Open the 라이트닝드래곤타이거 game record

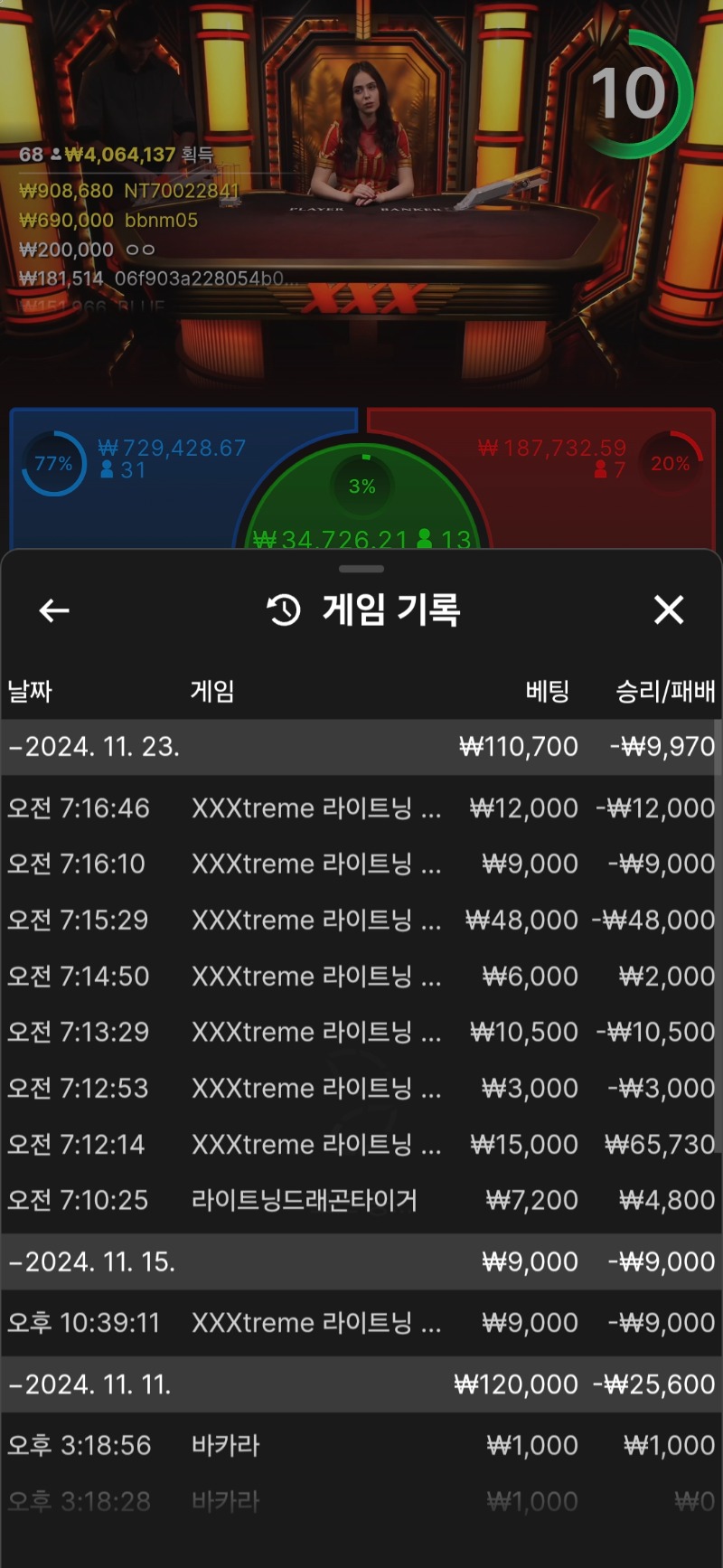[361, 1200]
